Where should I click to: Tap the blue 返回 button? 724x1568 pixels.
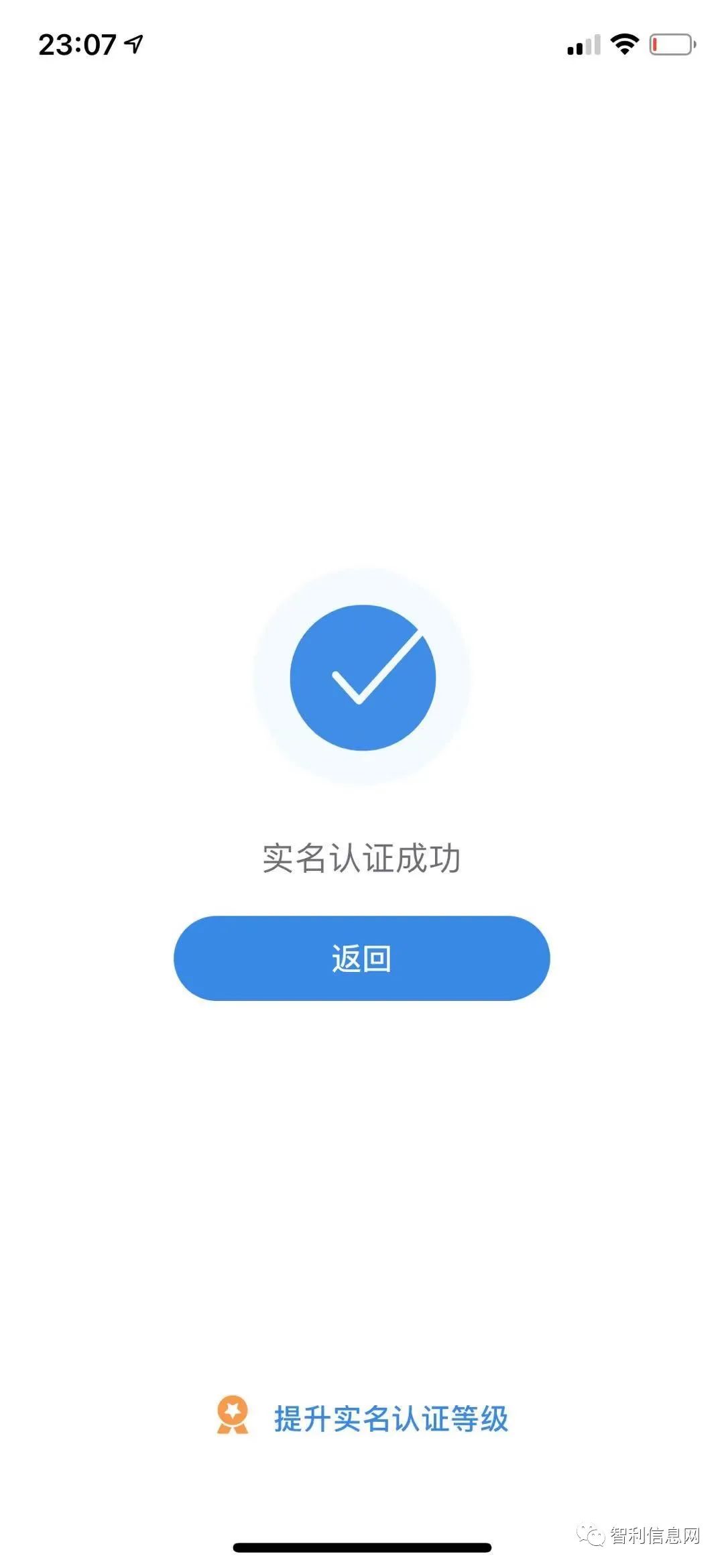(361, 958)
